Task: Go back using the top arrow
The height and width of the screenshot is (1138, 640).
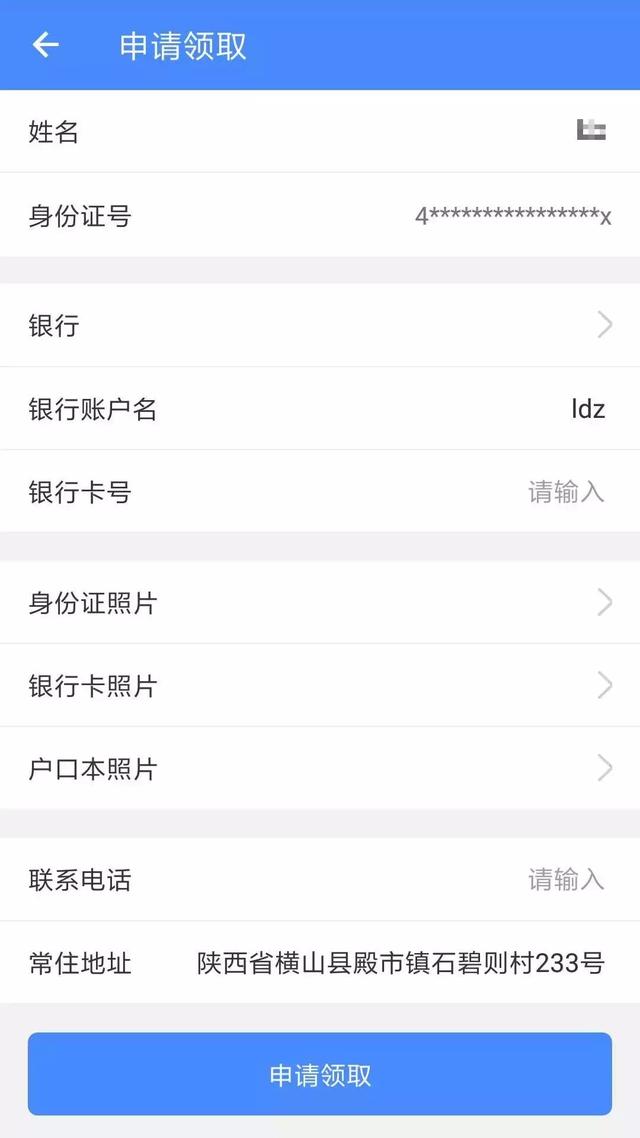Action: click(46, 45)
